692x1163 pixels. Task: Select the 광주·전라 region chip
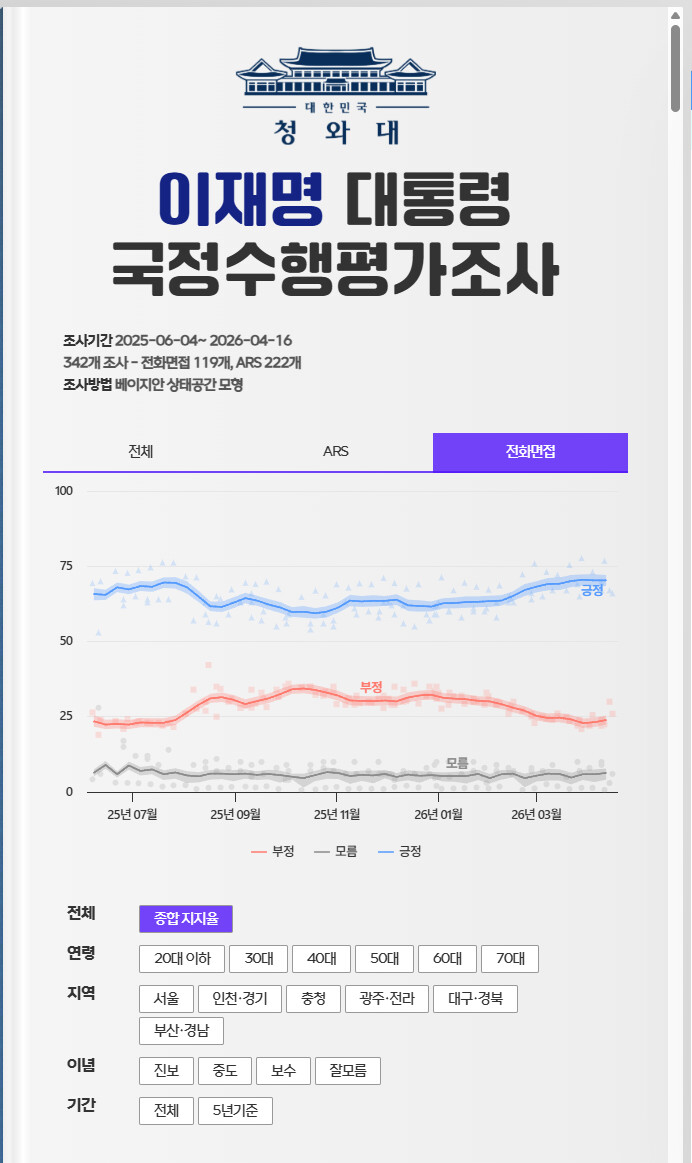tap(386, 999)
